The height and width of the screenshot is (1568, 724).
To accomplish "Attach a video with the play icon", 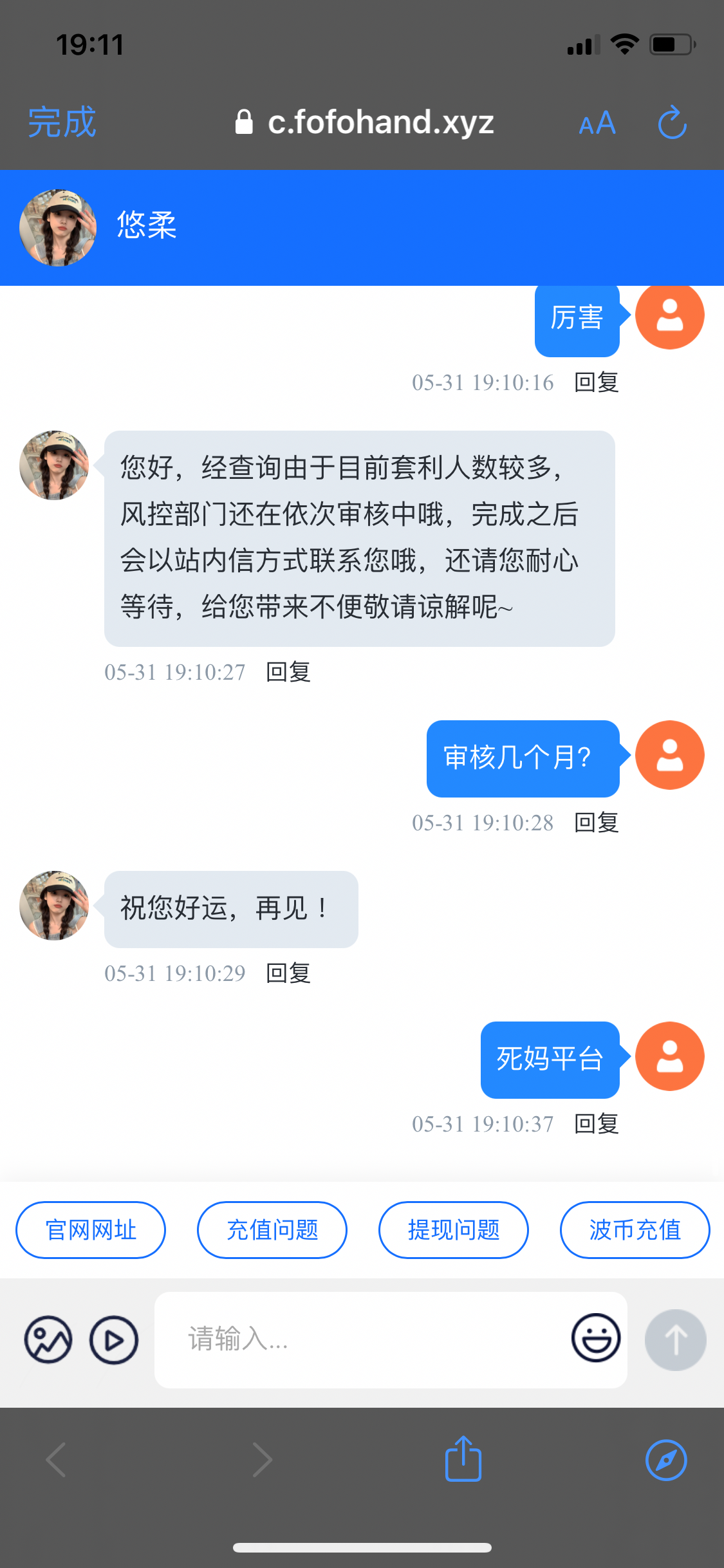I will [114, 1339].
